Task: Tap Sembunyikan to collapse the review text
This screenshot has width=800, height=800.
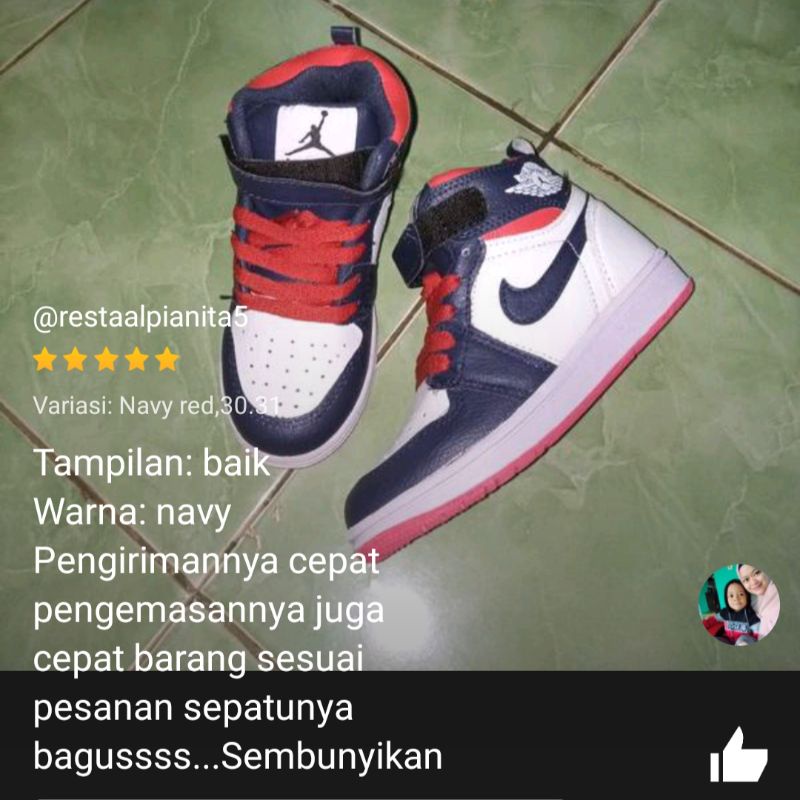Action: 332,756
